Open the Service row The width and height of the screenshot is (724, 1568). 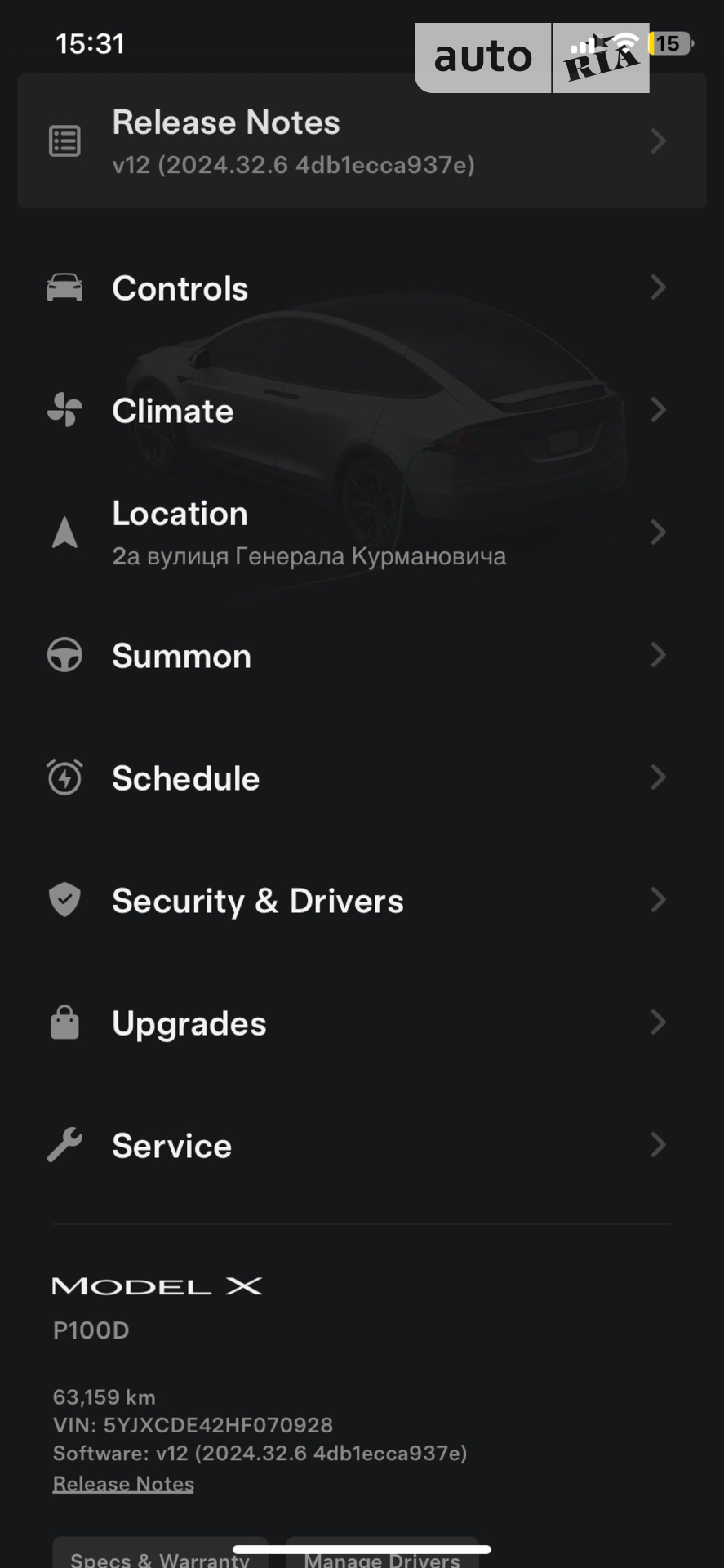click(x=362, y=1145)
